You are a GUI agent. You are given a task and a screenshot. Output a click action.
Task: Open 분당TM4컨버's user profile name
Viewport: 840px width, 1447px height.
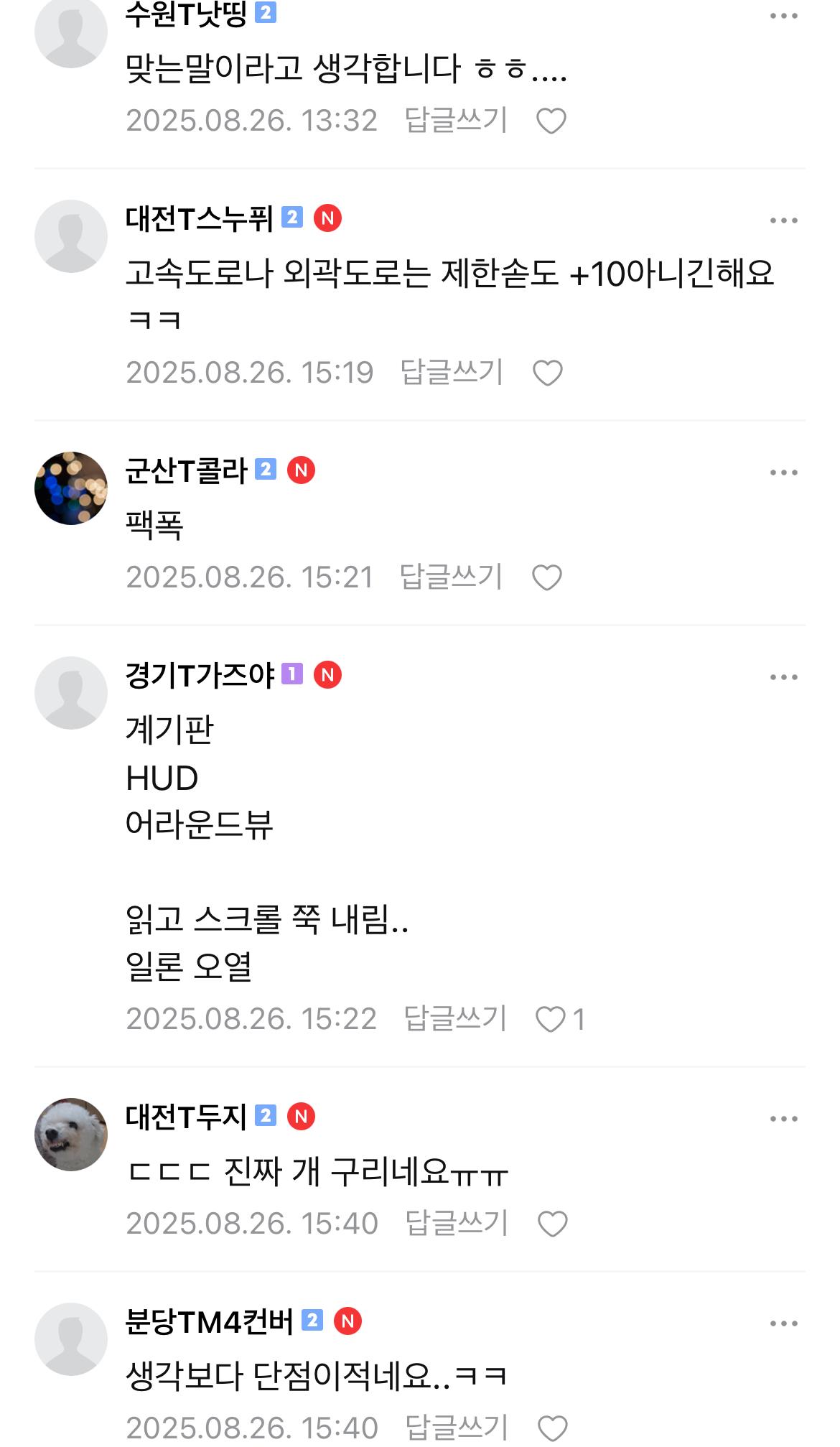[209, 1322]
